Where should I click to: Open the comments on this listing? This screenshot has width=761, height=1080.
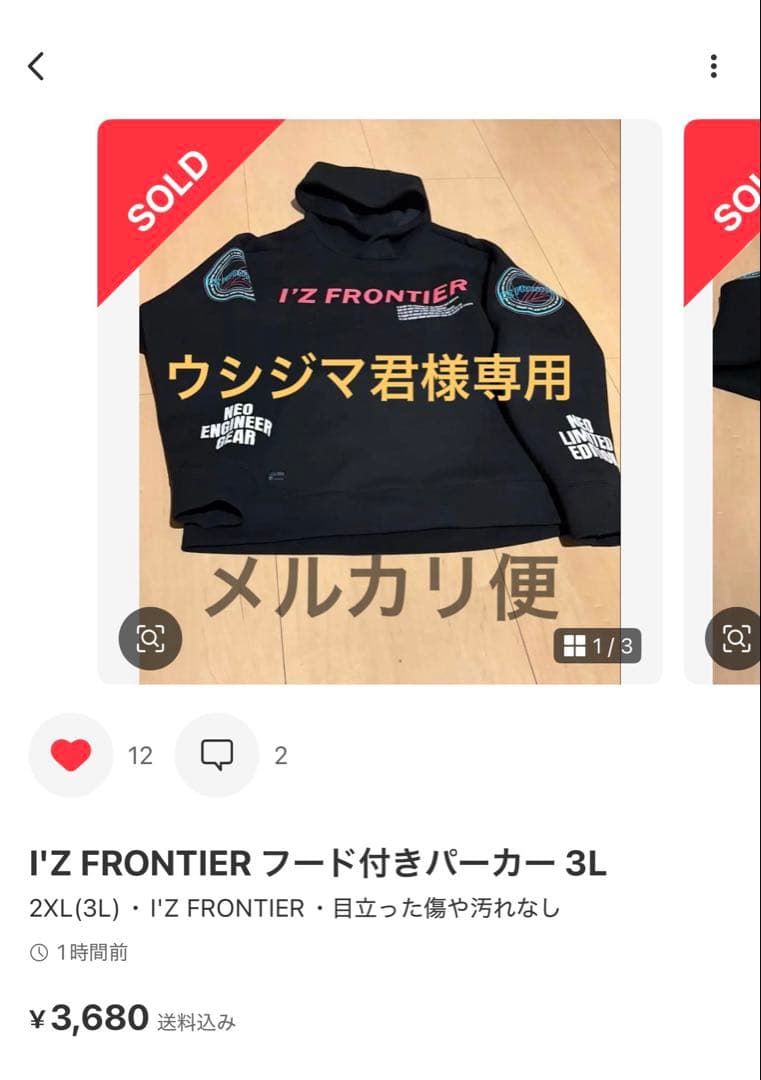click(x=216, y=755)
